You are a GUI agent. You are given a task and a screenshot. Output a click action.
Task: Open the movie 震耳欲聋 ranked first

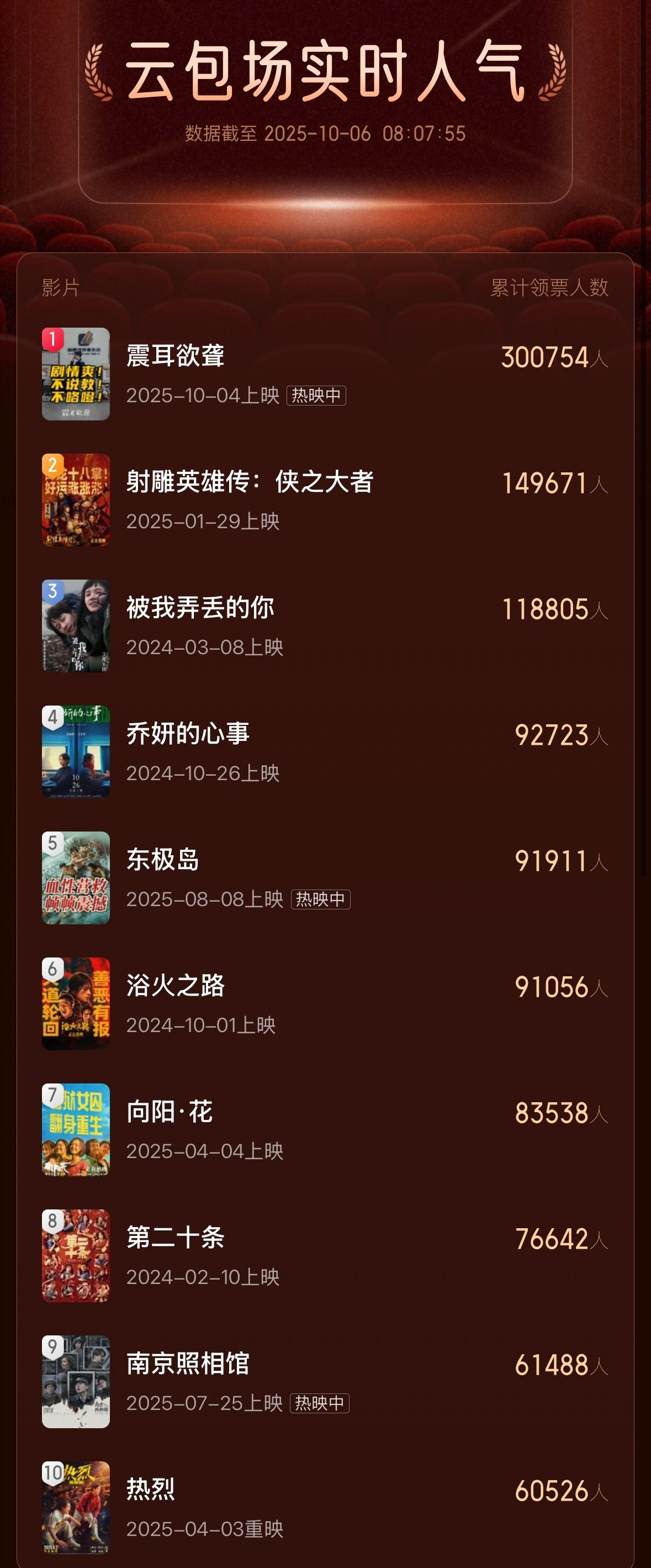click(x=175, y=356)
